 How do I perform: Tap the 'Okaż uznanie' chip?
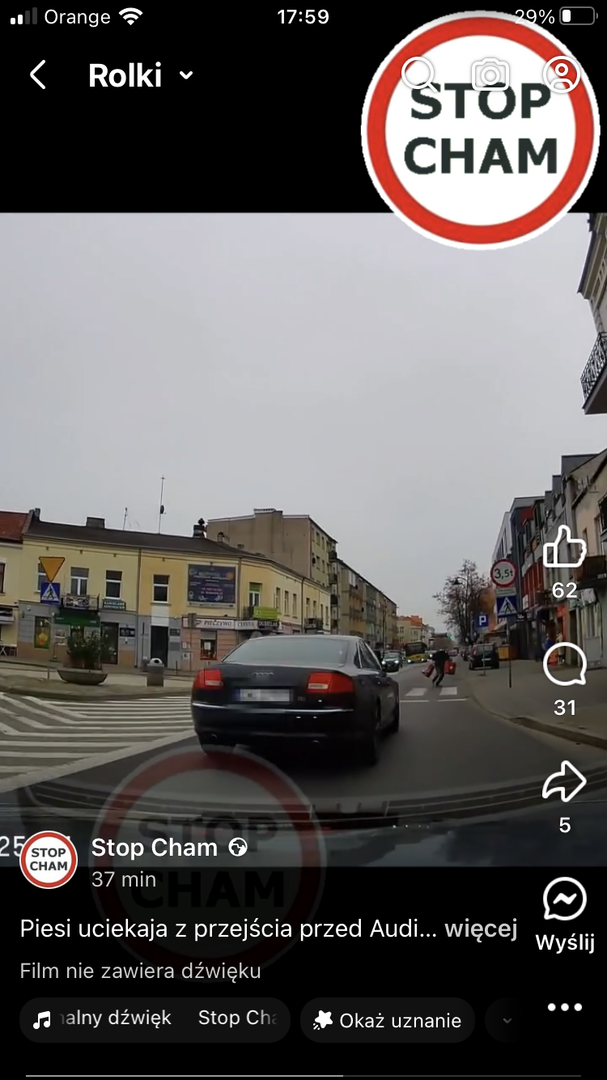(x=387, y=1020)
